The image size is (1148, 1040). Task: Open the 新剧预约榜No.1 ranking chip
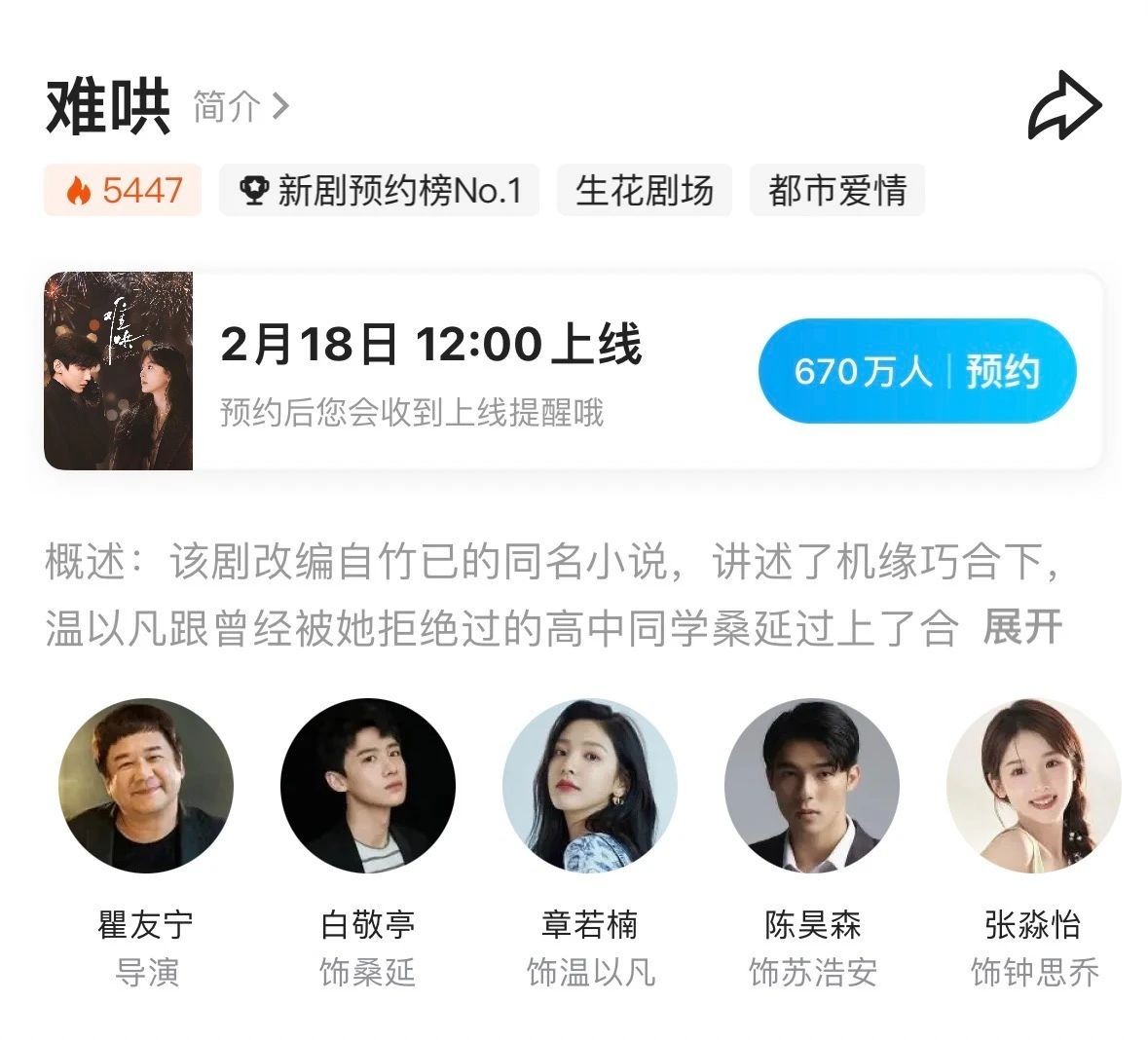379,190
